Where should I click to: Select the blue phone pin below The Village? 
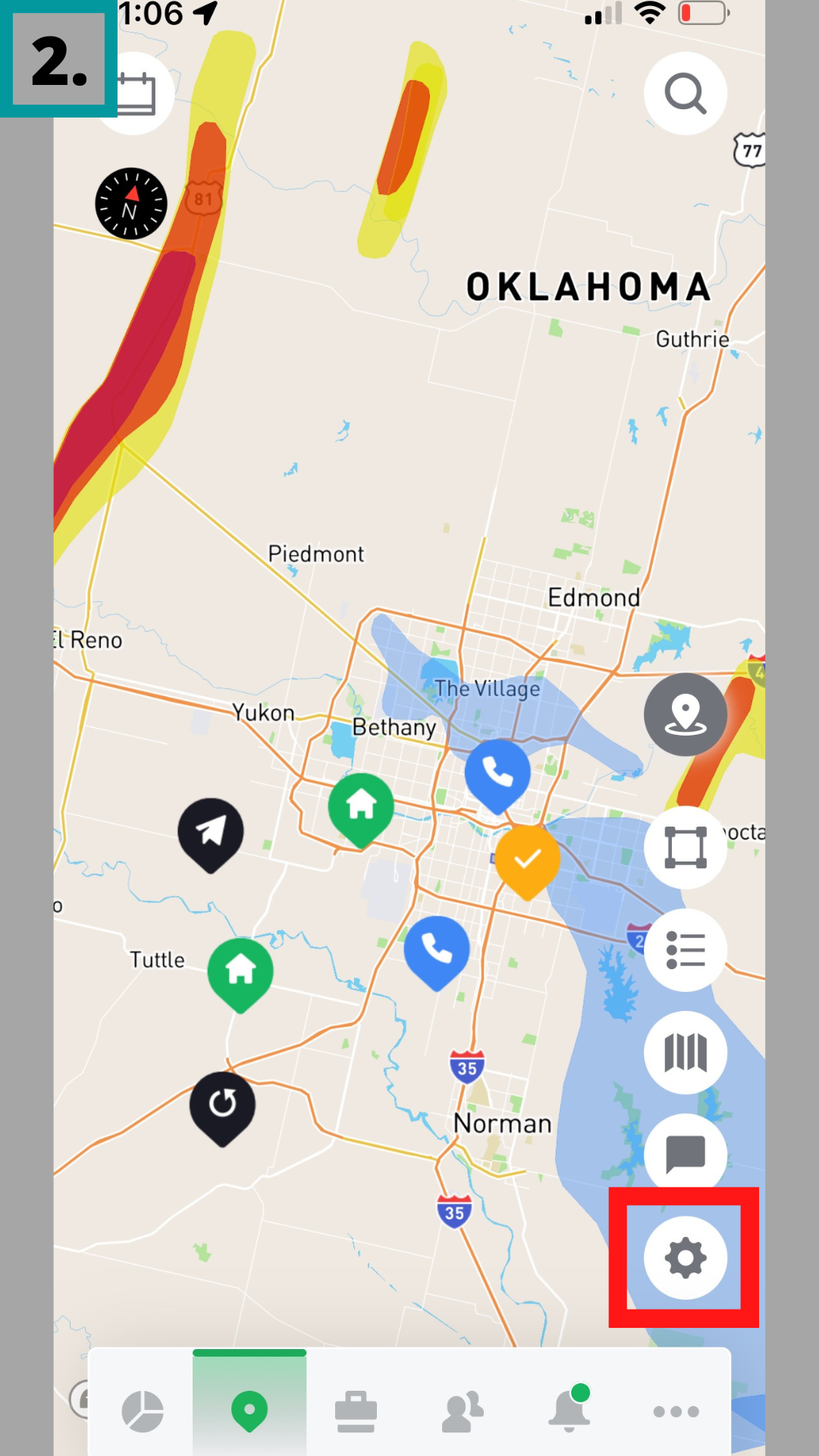tap(497, 773)
